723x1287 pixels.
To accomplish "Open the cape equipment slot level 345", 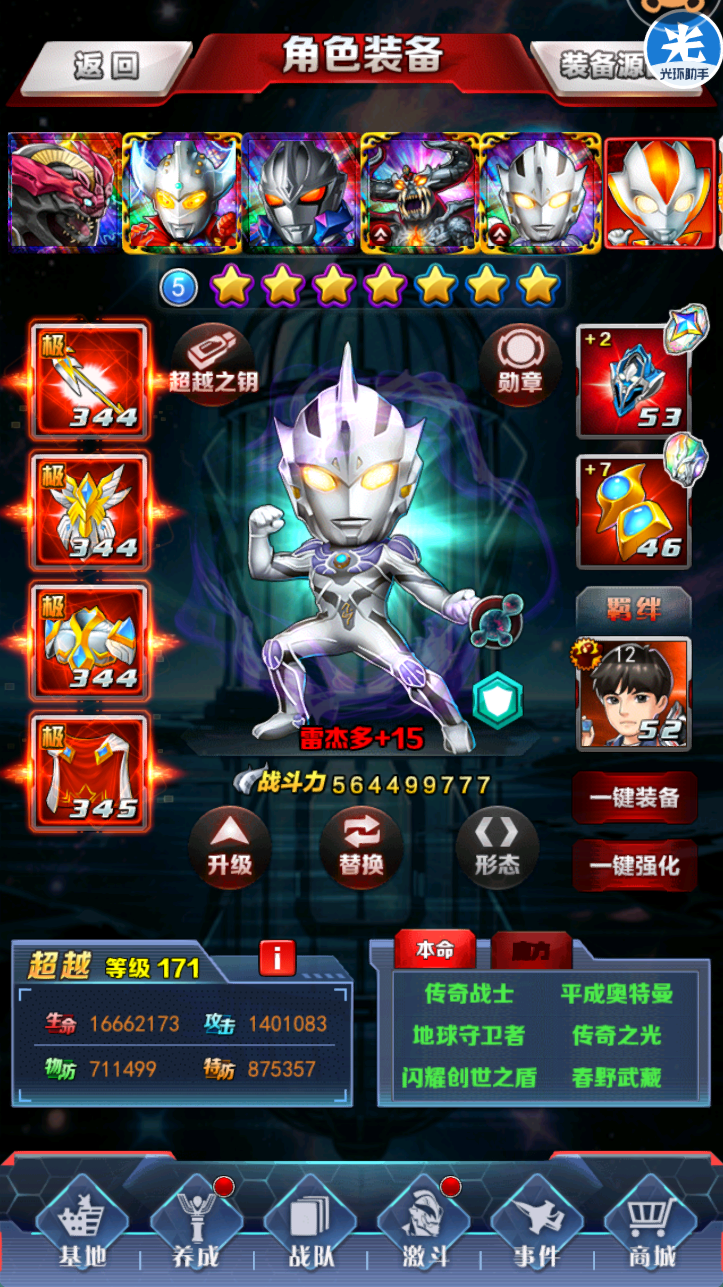I will (x=90, y=771).
